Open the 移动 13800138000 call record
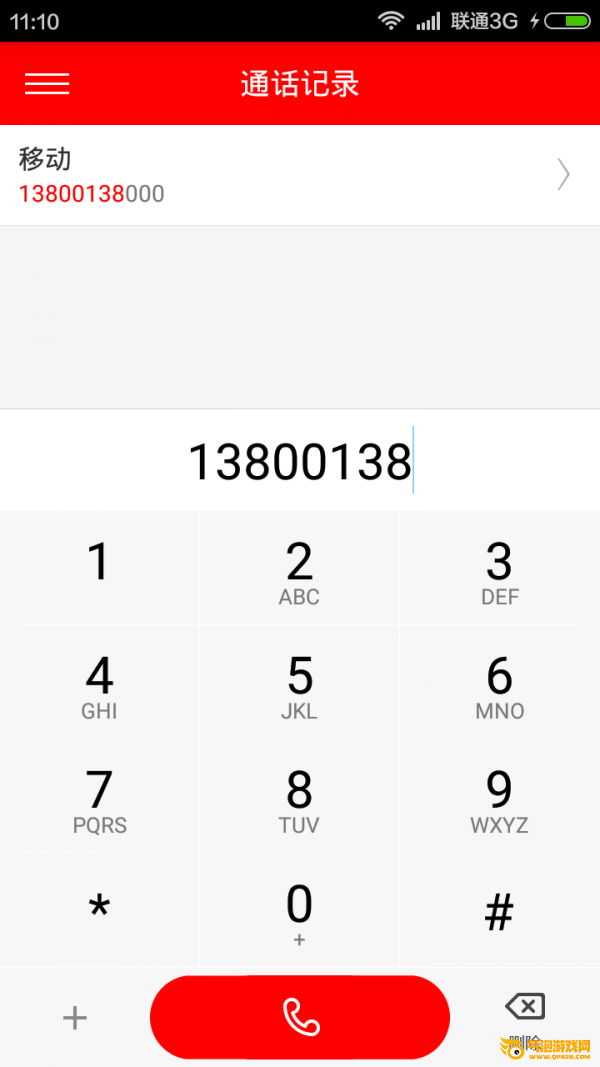 (x=300, y=175)
